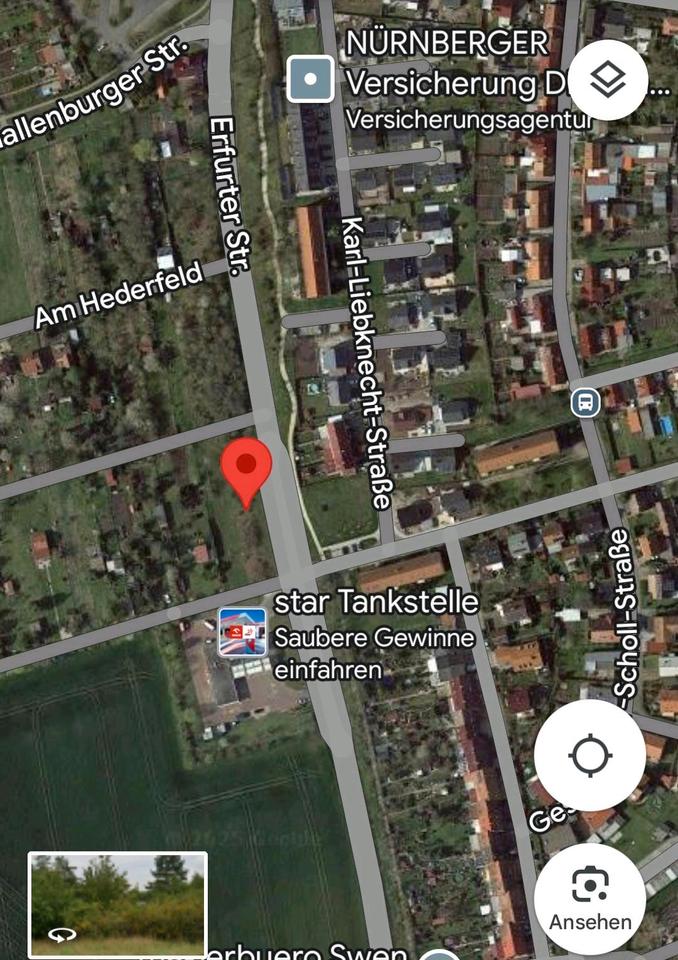This screenshot has width=678, height=960.
Task: Open the Ansehen lens button
Action: pos(590,899)
